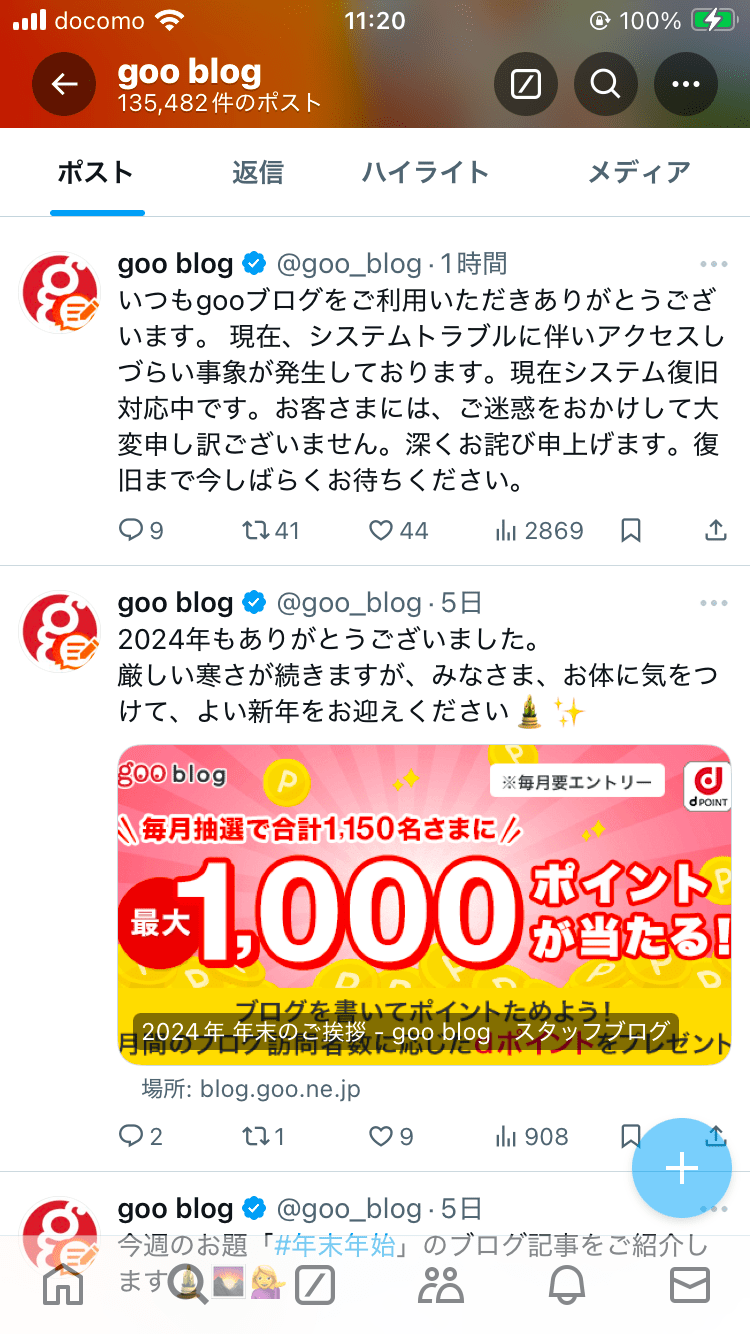Screen dimensions: 750x1334
Task: Repost the 2024年もありがとうございました post
Action: pyautogui.click(x=258, y=1136)
